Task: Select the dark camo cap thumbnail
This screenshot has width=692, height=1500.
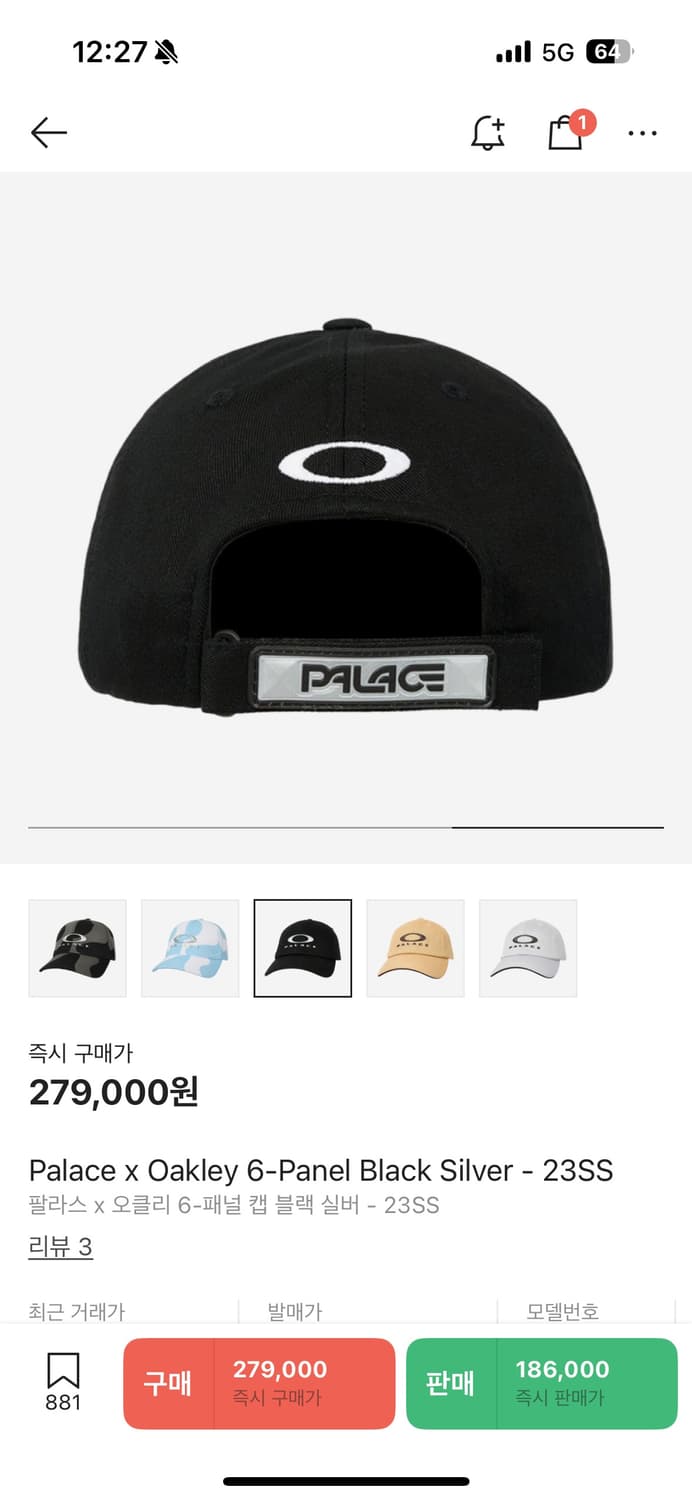Action: click(x=78, y=948)
